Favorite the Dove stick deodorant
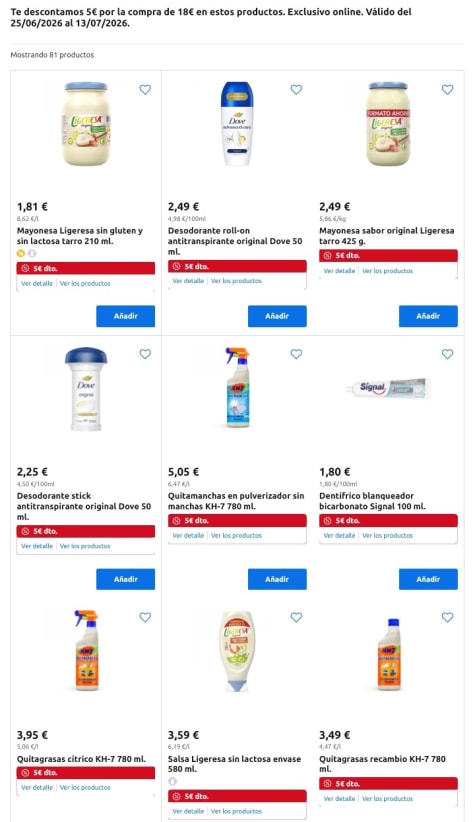This screenshot has height=822, width=475. (x=145, y=354)
